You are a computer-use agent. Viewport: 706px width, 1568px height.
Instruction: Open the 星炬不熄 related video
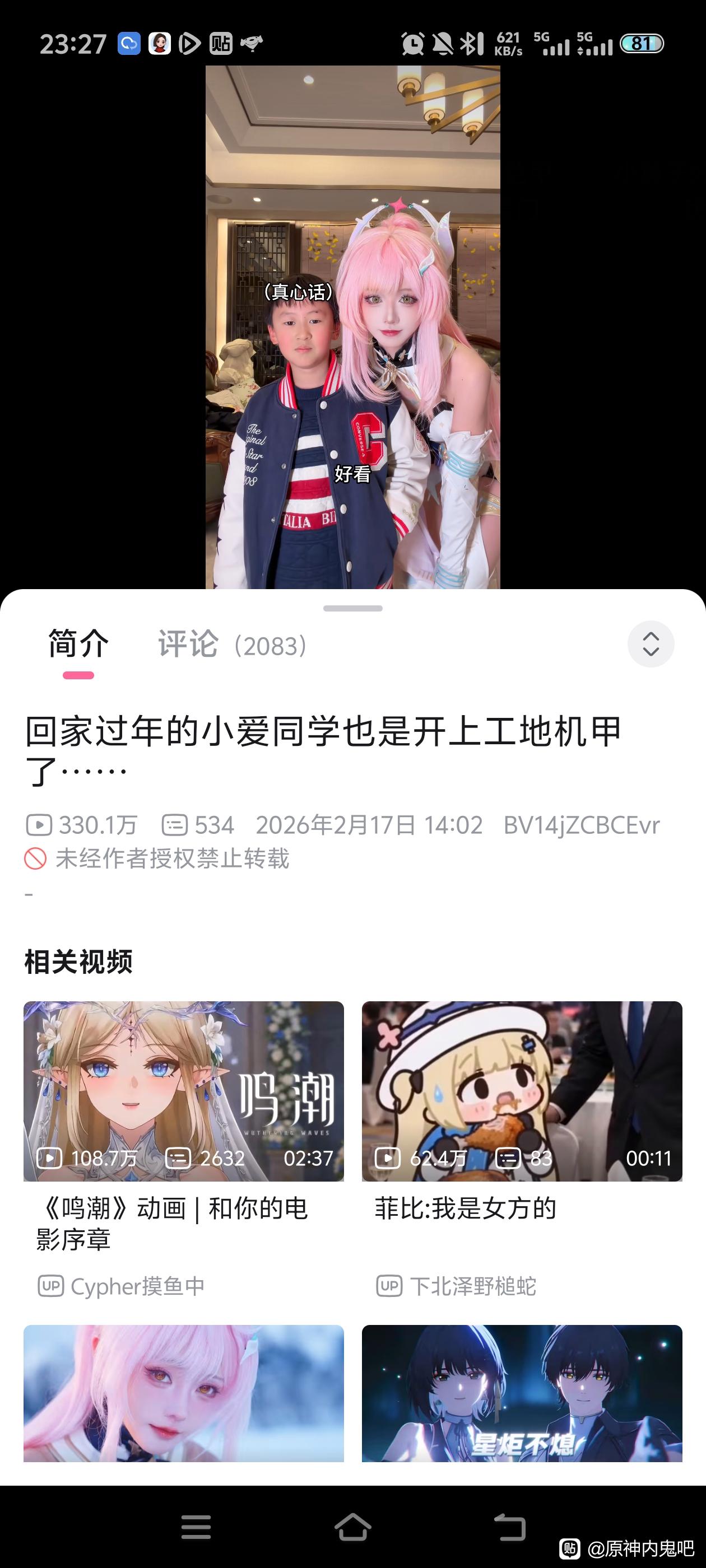click(x=522, y=1393)
